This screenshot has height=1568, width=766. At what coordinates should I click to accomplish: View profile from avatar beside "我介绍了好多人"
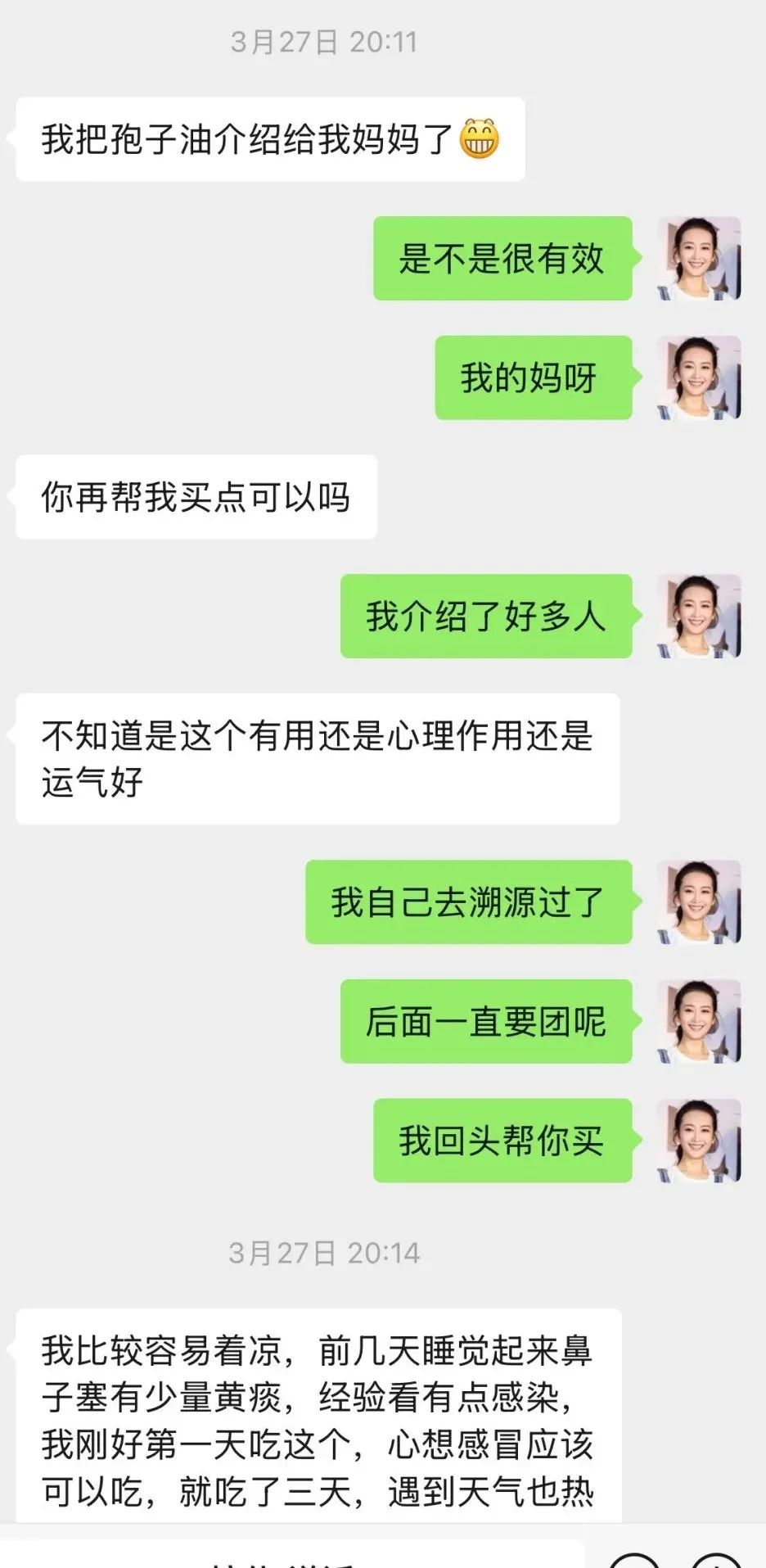tap(699, 617)
